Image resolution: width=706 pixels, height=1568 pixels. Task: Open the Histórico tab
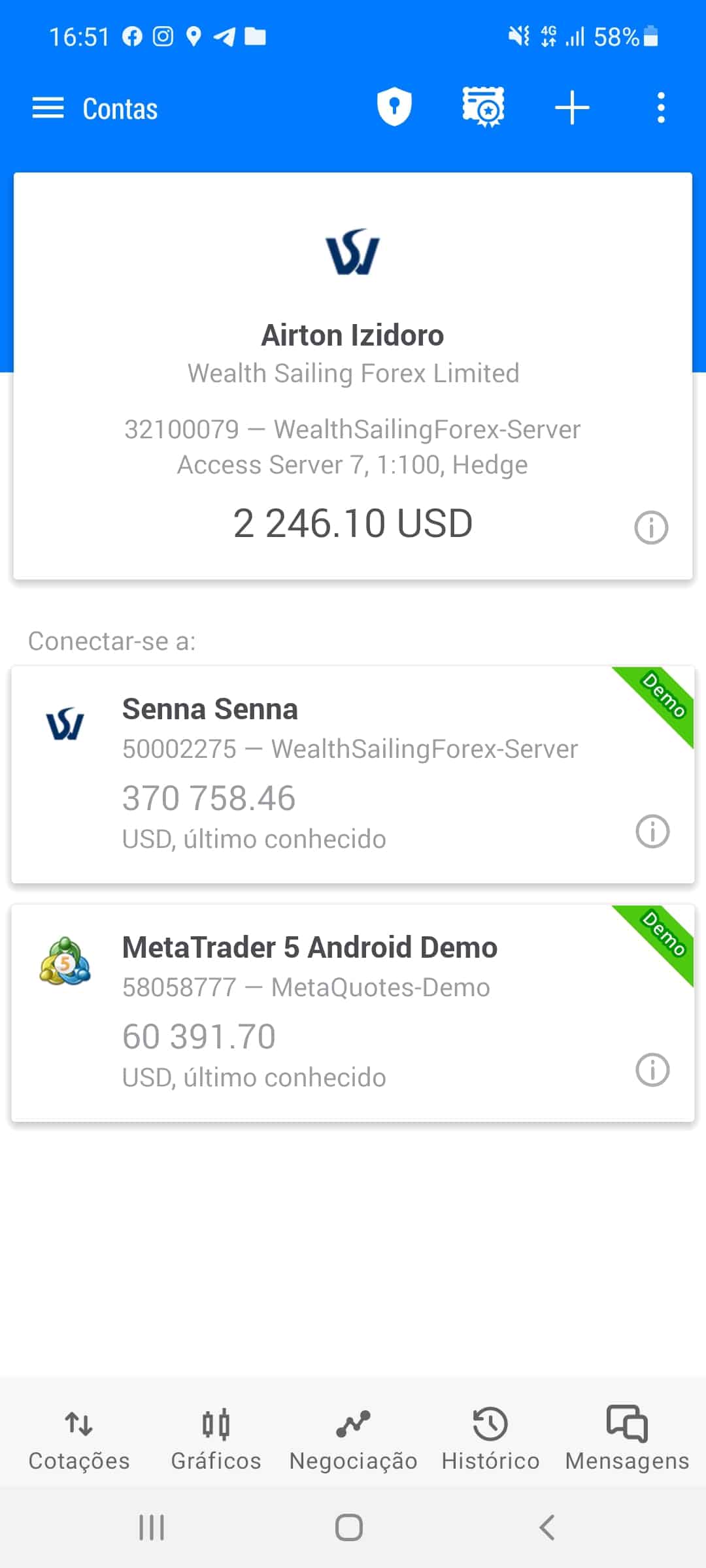pos(490,1439)
